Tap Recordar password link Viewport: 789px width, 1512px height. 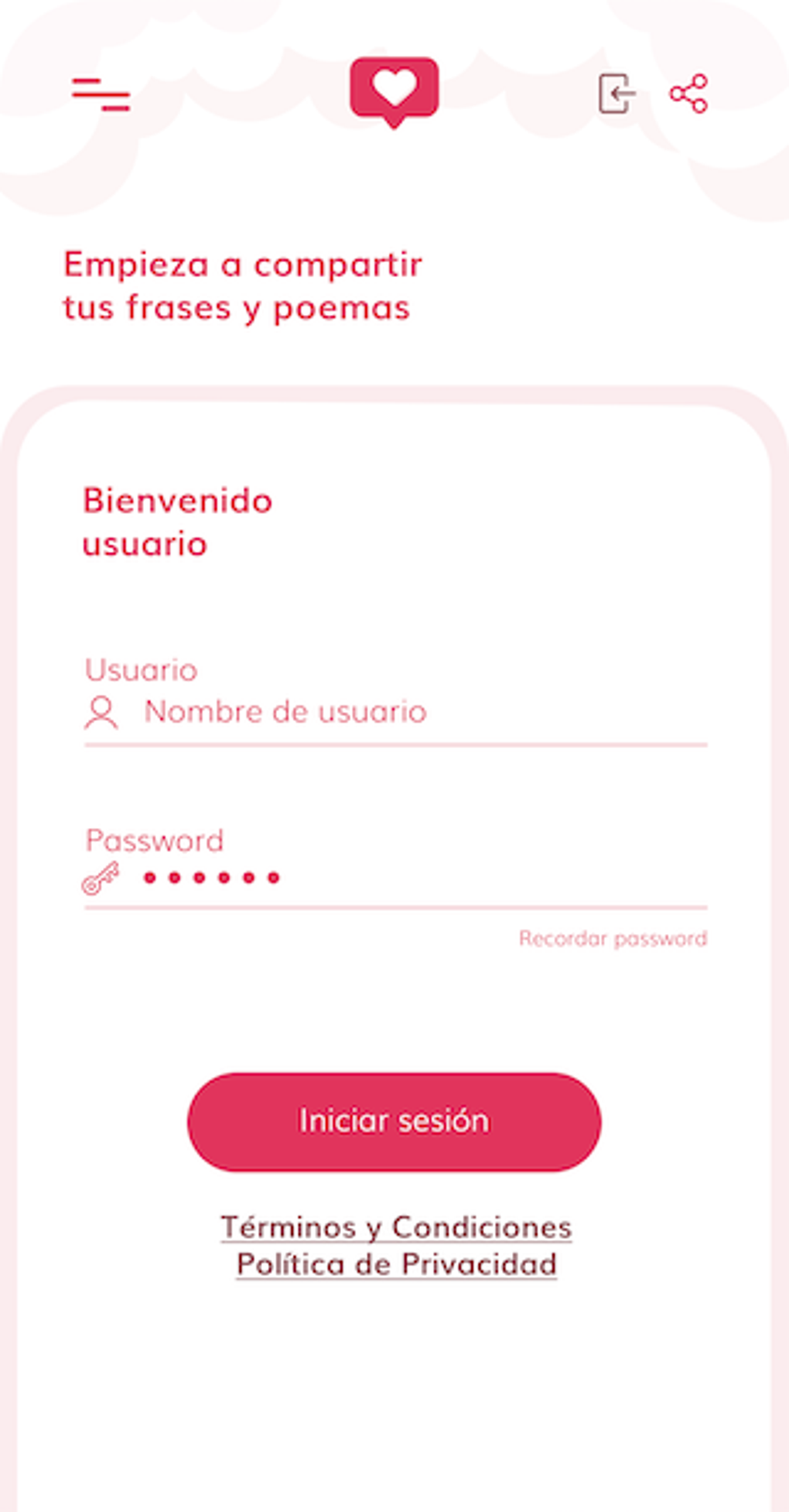[x=613, y=939]
